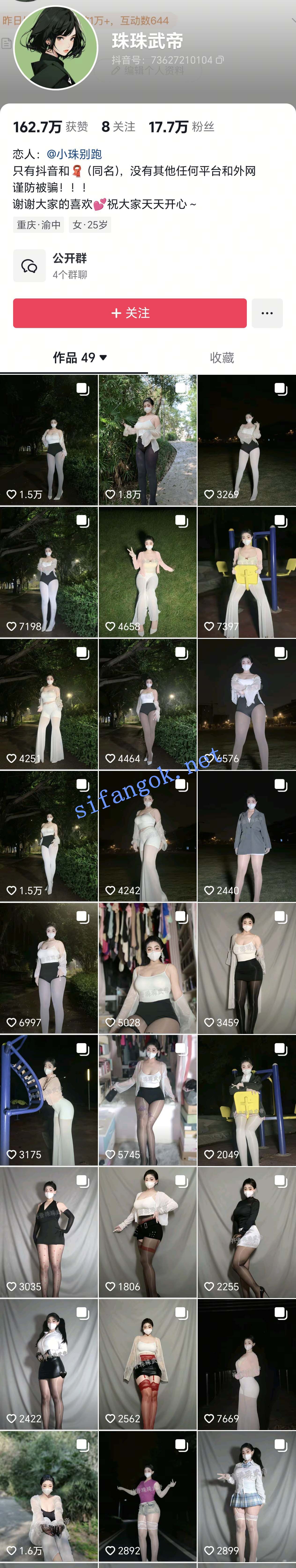
Task: Select the post with 4242 likes
Action: click(147, 836)
